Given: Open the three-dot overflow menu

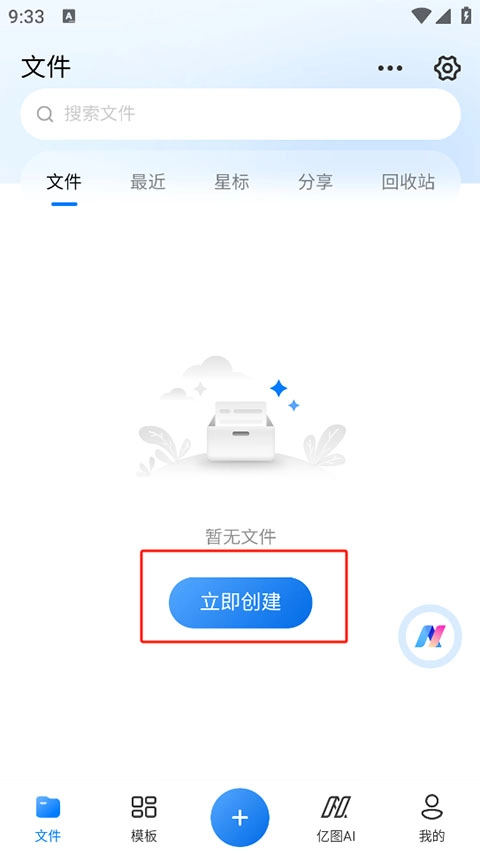Looking at the screenshot, I should [x=390, y=68].
